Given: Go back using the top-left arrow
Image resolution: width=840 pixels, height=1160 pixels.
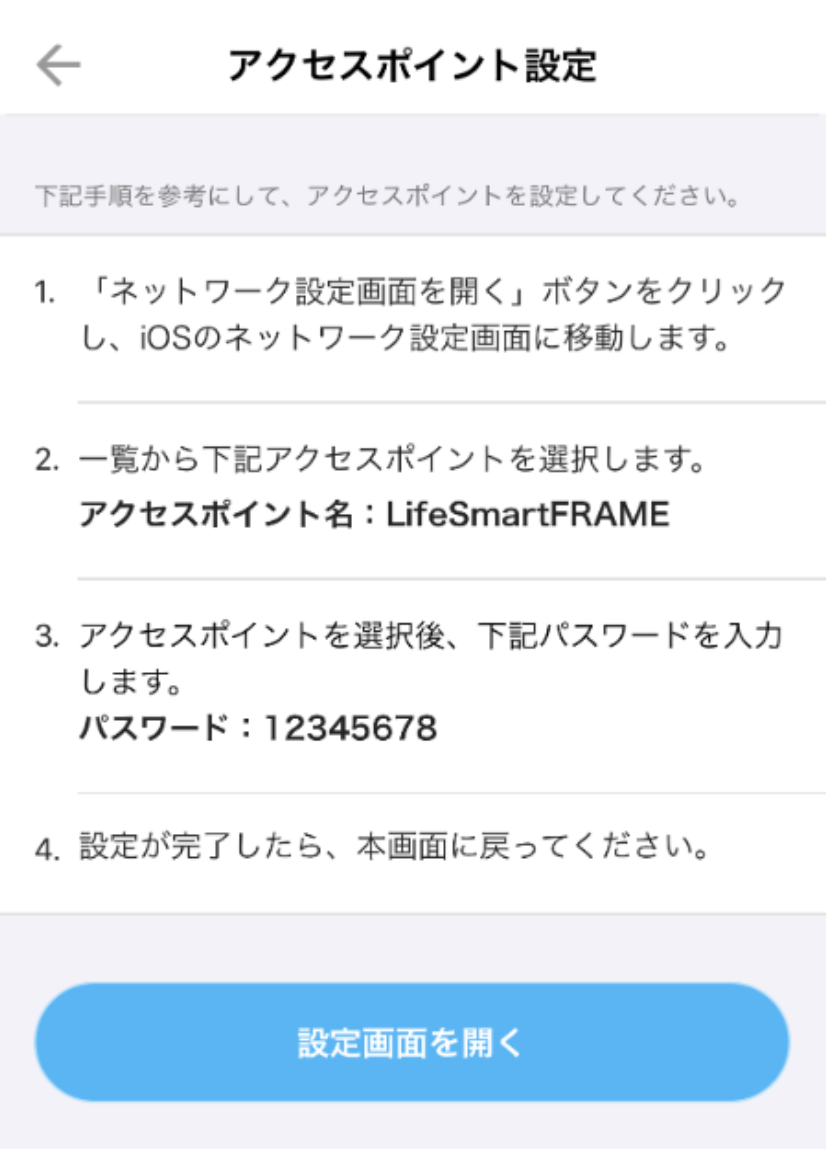Looking at the screenshot, I should (58, 65).
